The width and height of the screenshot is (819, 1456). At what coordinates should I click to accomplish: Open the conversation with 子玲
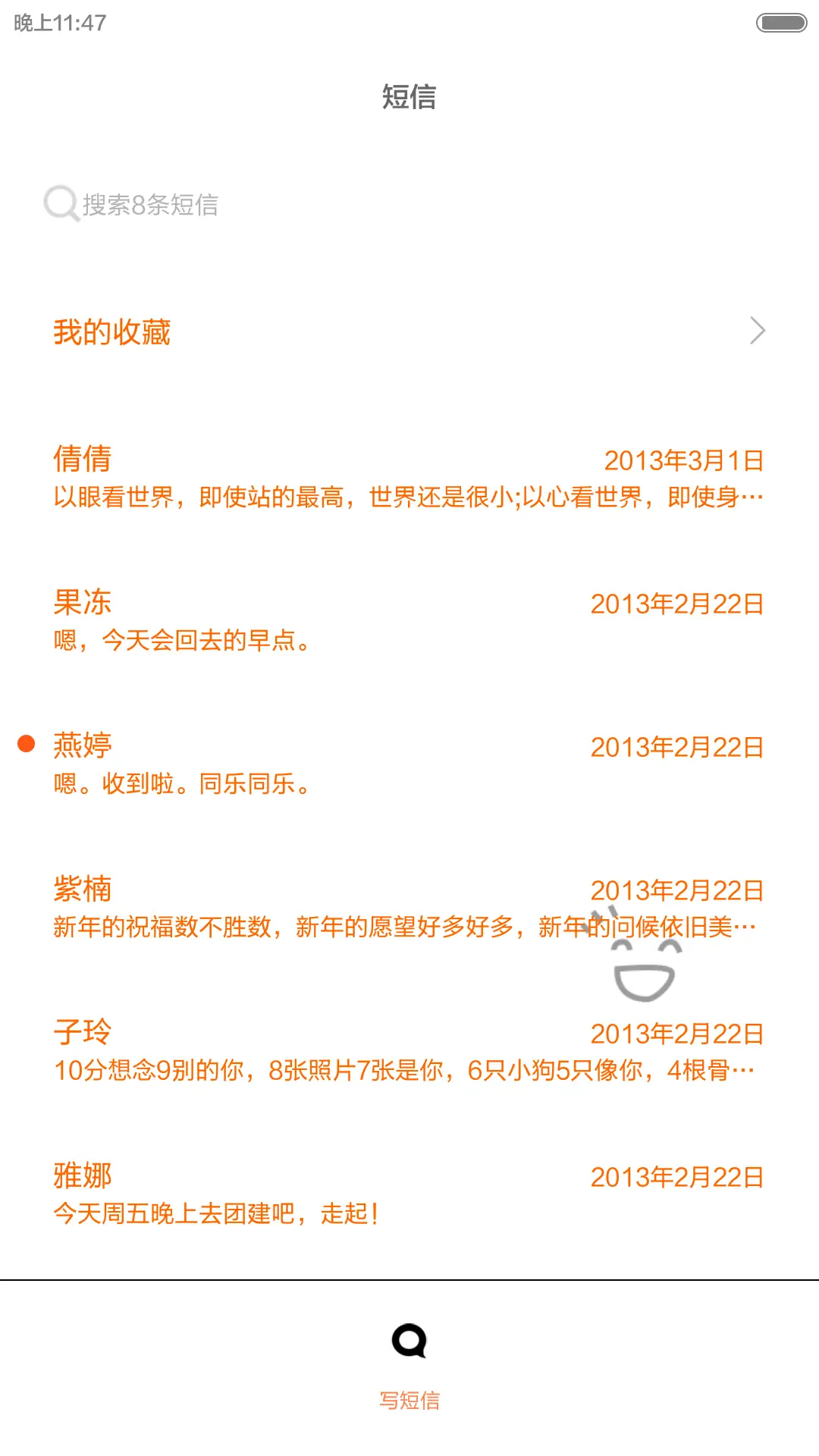(409, 1050)
